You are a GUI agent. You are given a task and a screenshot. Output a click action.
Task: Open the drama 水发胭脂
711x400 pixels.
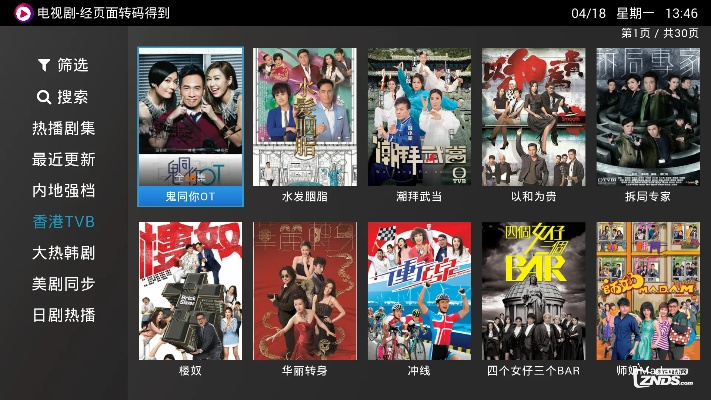pos(305,118)
